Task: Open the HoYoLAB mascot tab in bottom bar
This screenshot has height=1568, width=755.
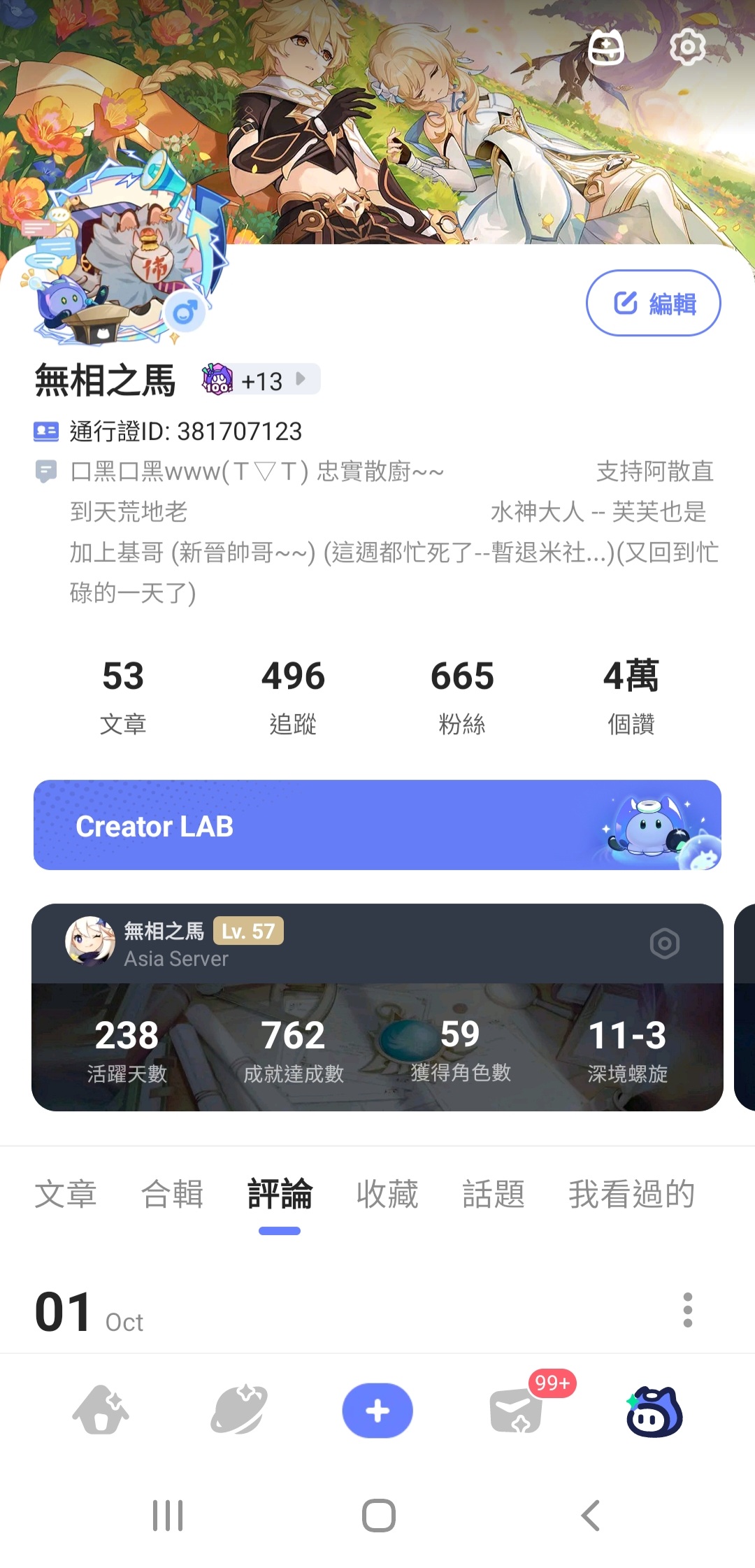Action: click(x=653, y=1410)
